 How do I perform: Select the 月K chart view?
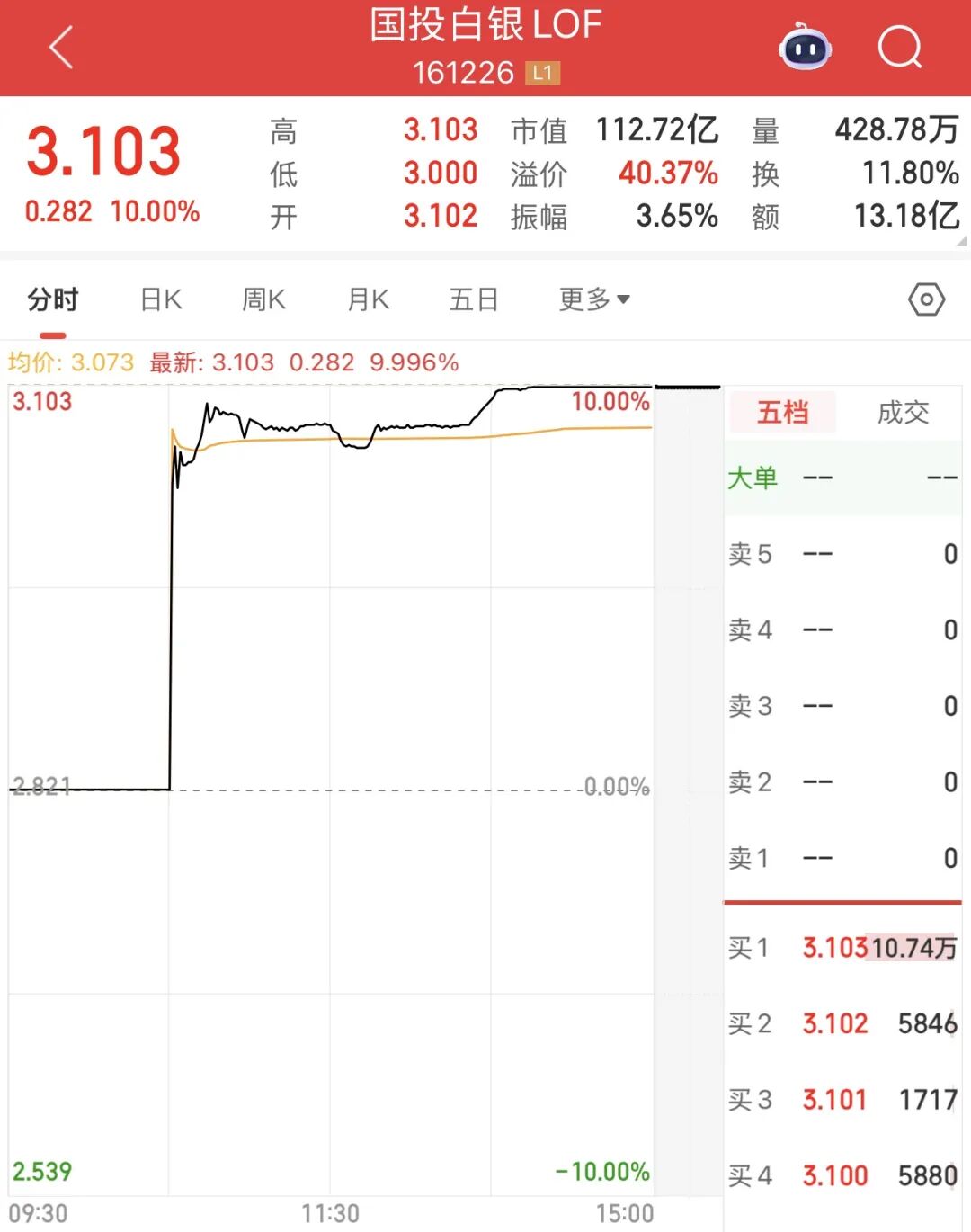point(366,299)
